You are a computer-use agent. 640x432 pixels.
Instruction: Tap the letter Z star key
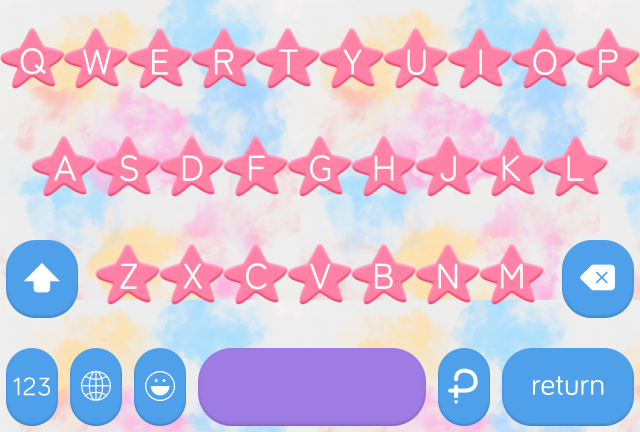click(128, 277)
